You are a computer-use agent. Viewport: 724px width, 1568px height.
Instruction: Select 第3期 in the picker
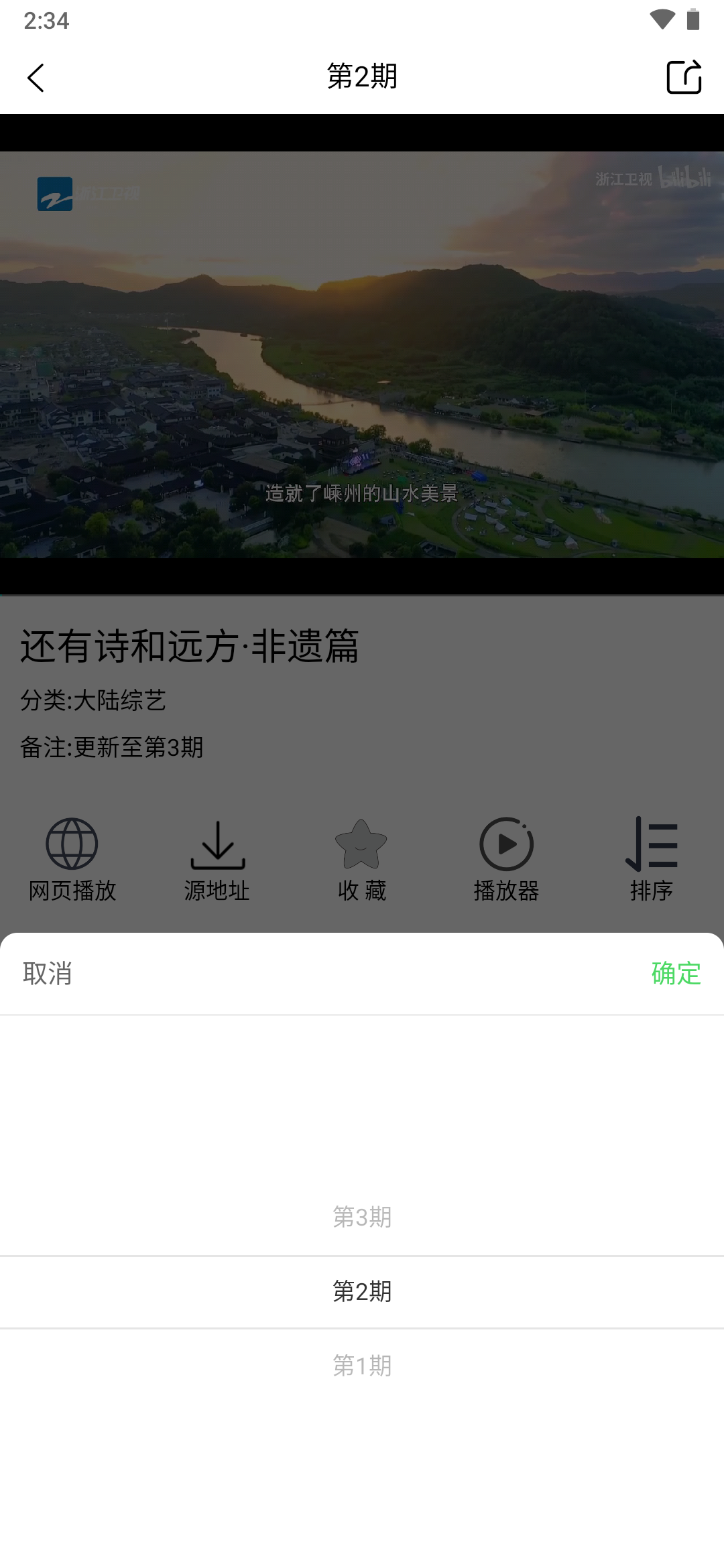click(x=362, y=1217)
